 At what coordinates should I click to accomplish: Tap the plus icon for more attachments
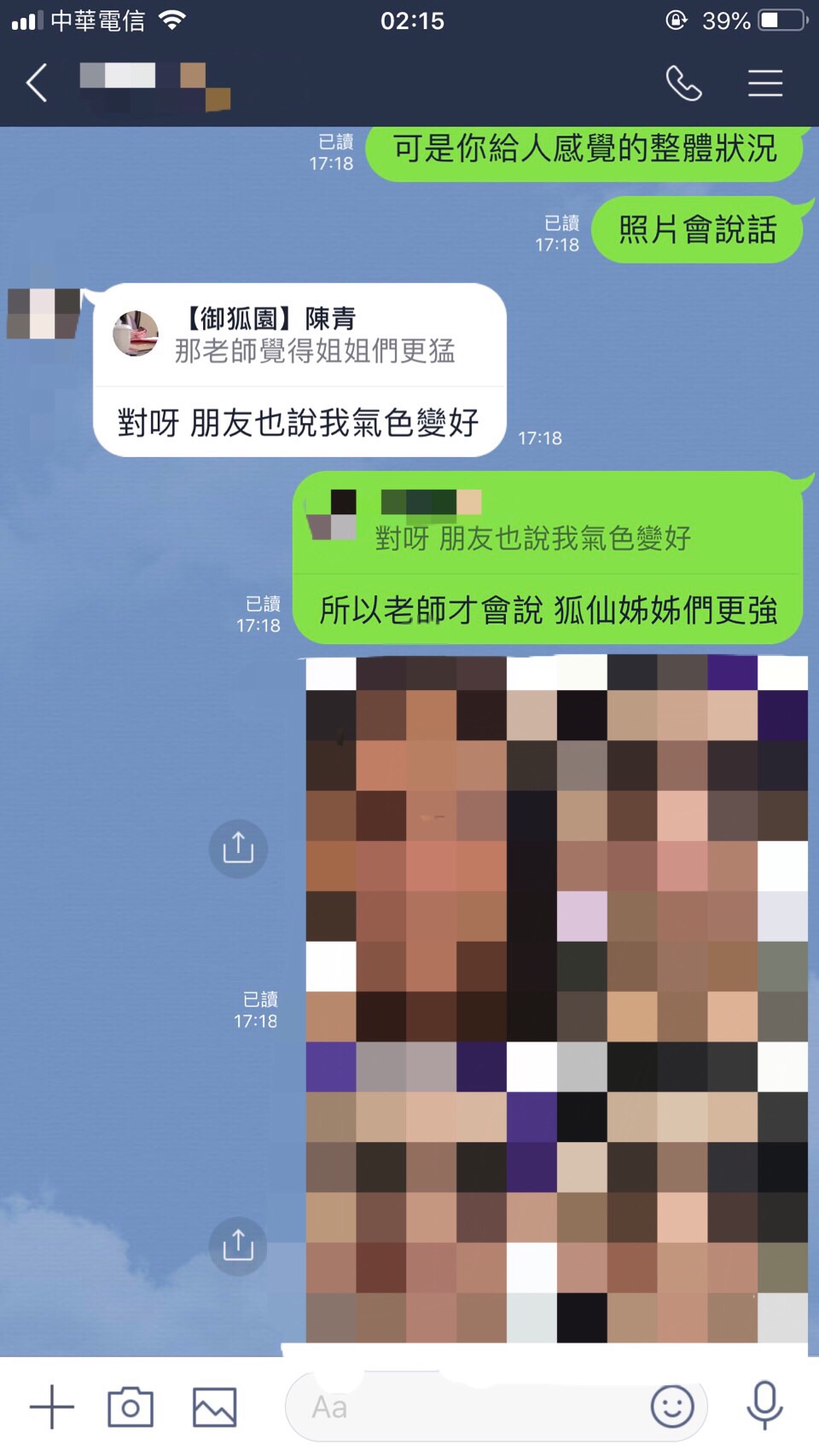pos(51,1407)
